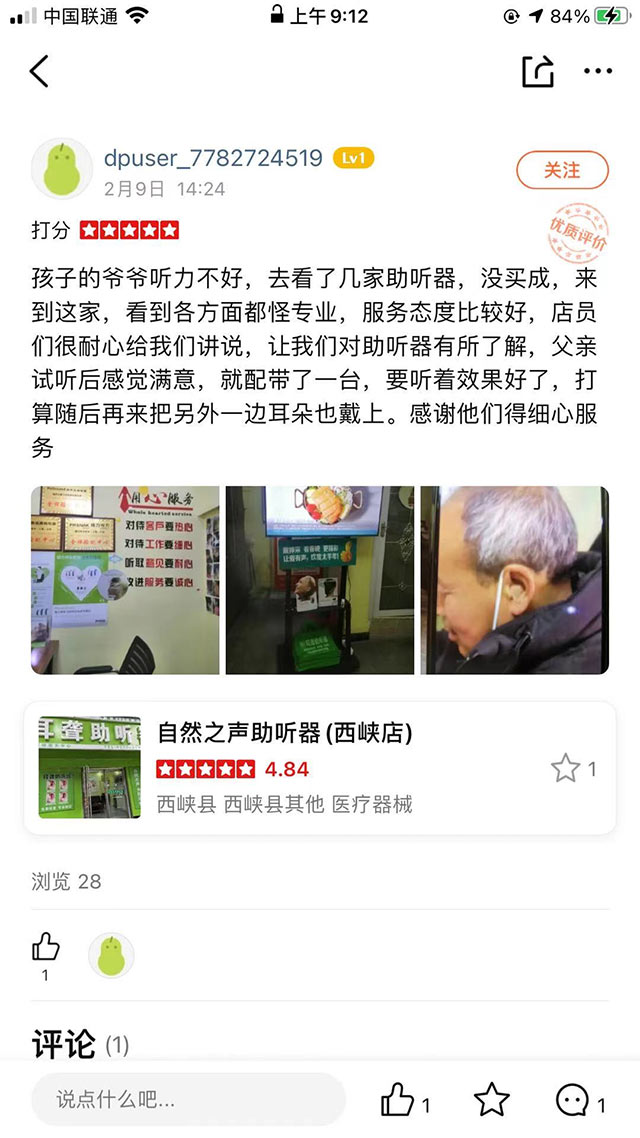View the display stand photo
This screenshot has width=640, height=1138.
point(320,580)
